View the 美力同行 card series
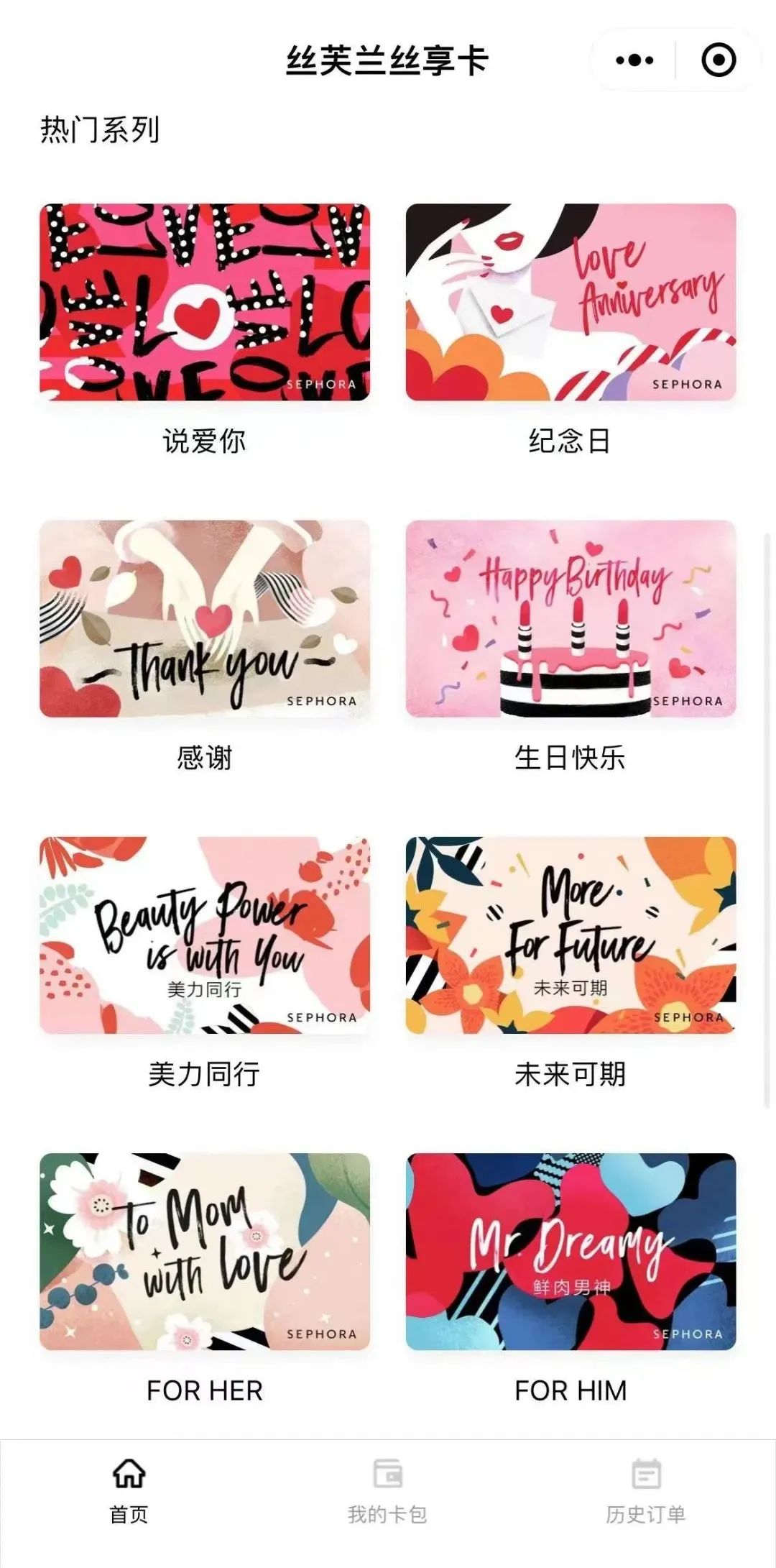 click(x=205, y=935)
